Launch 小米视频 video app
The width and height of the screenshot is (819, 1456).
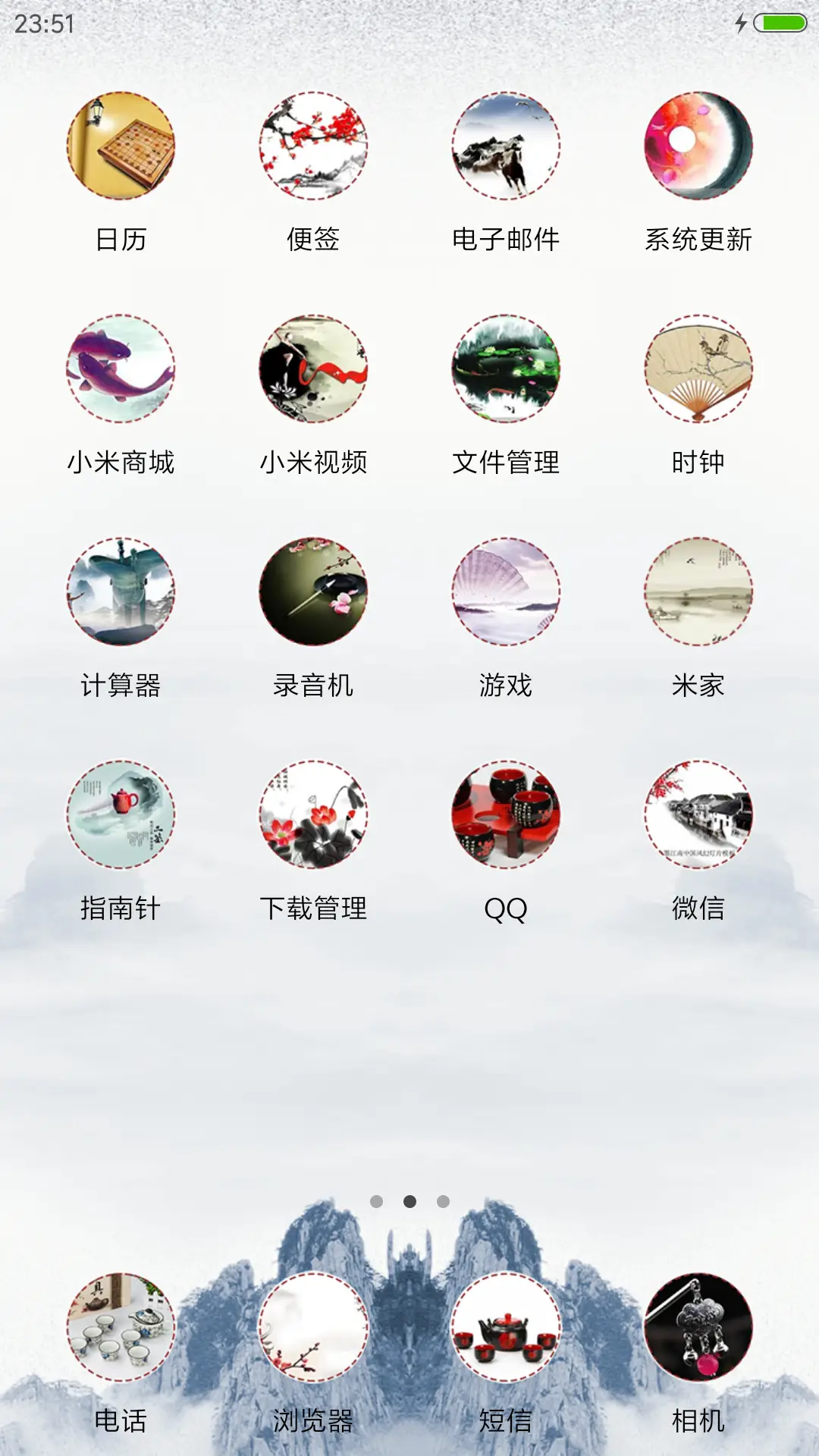(315, 368)
